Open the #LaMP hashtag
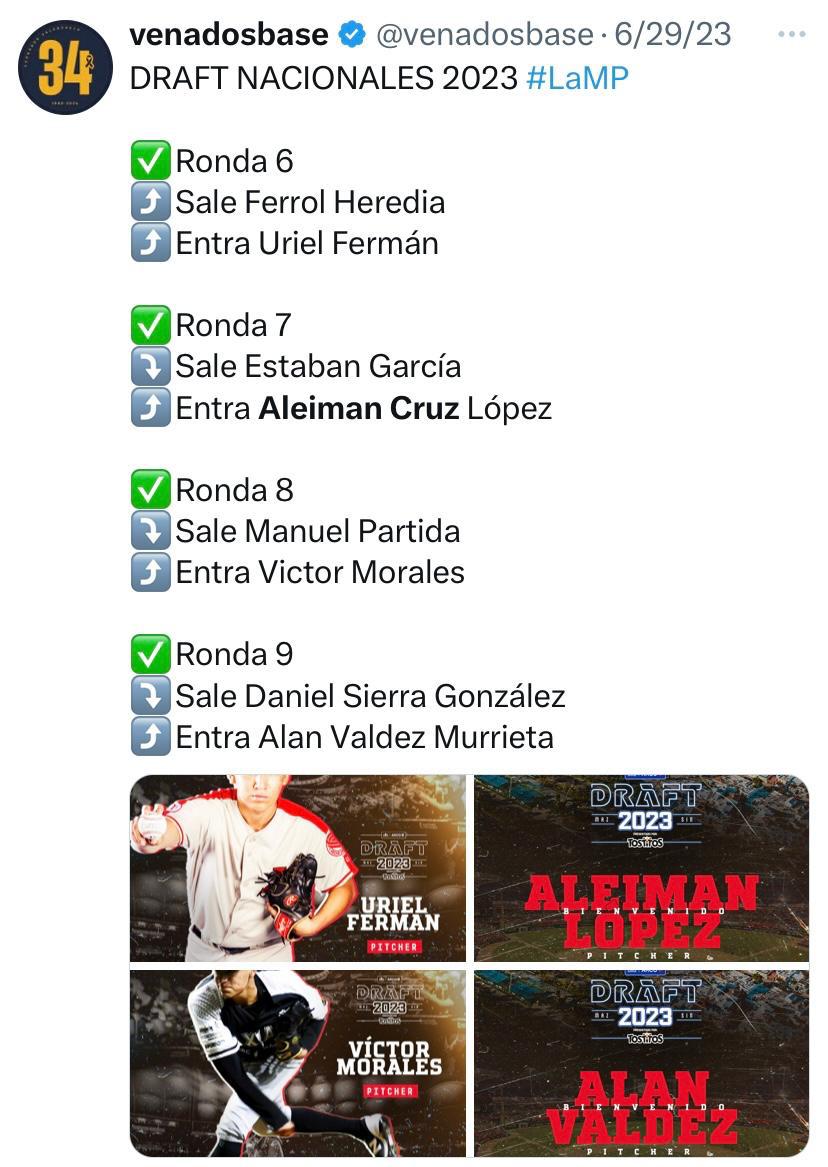This screenshot has height=1167, width=828. pos(577,78)
